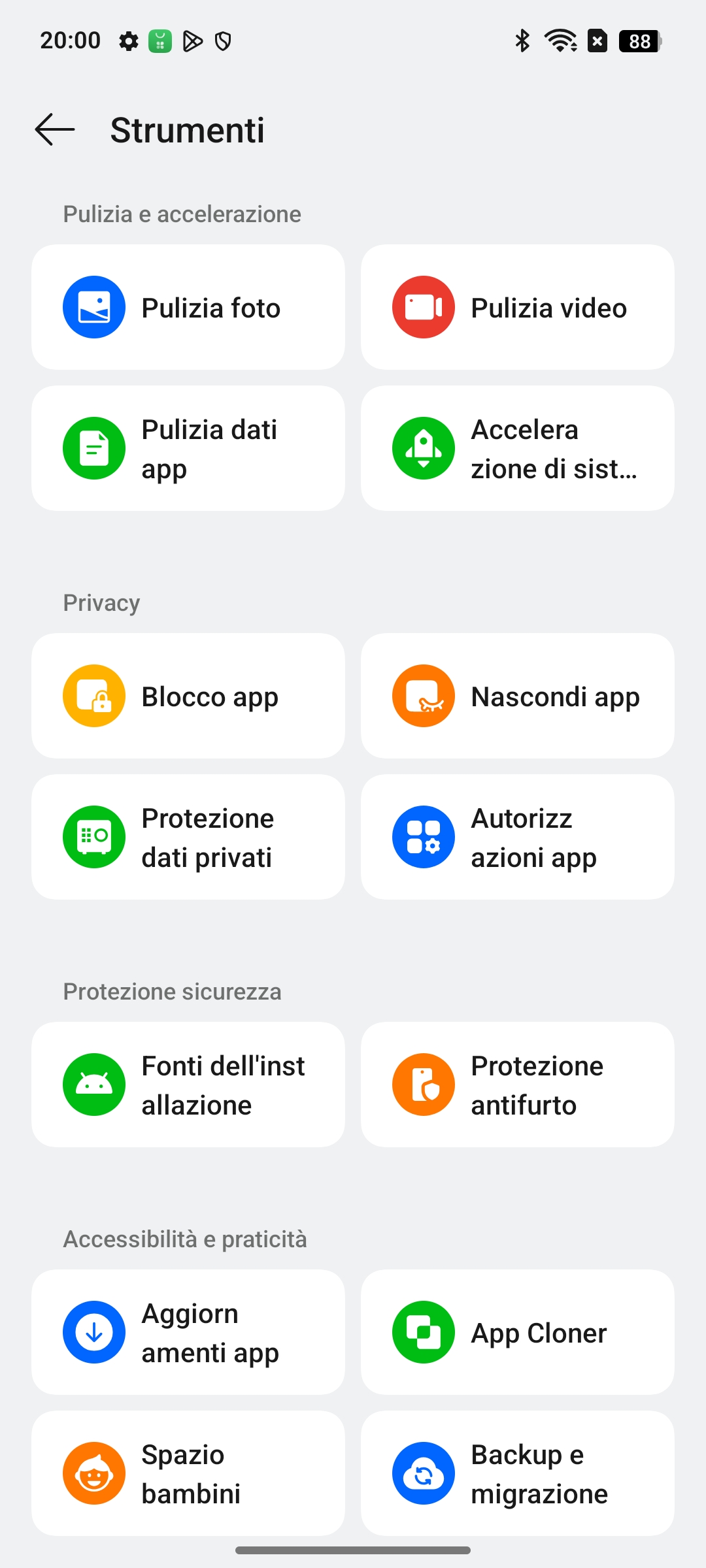Open Pulizia foto
706x1568 pixels.
(188, 307)
